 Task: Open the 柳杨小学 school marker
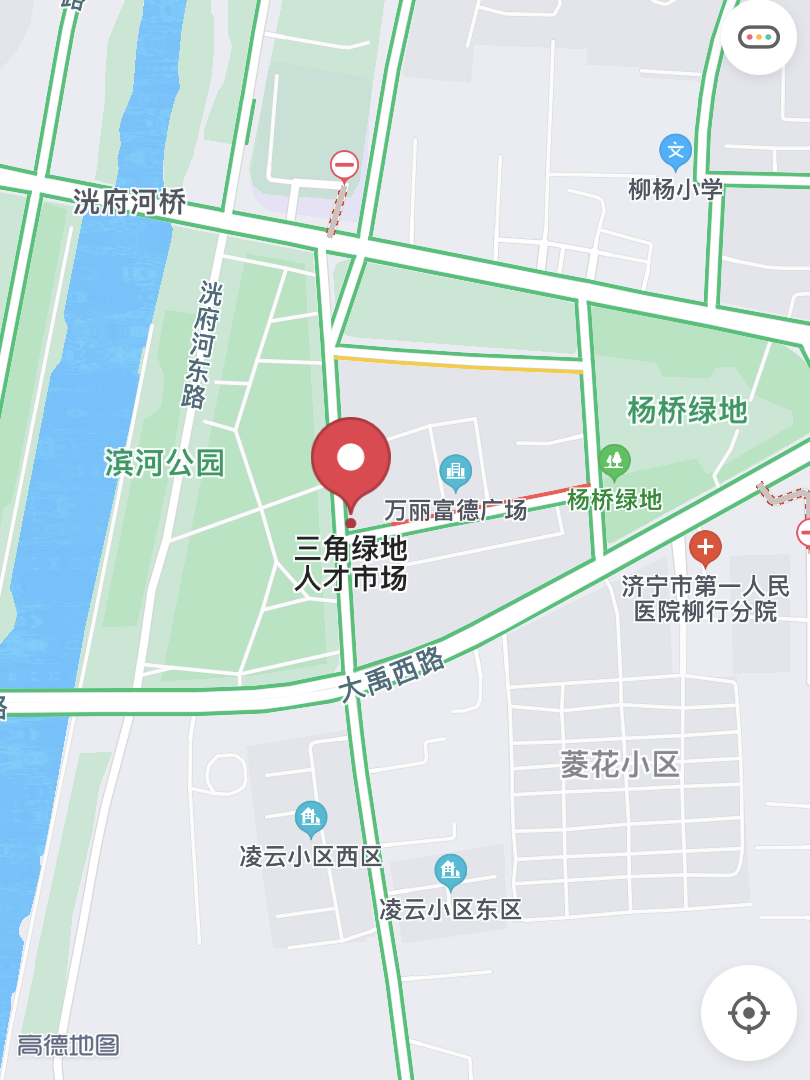click(x=676, y=152)
